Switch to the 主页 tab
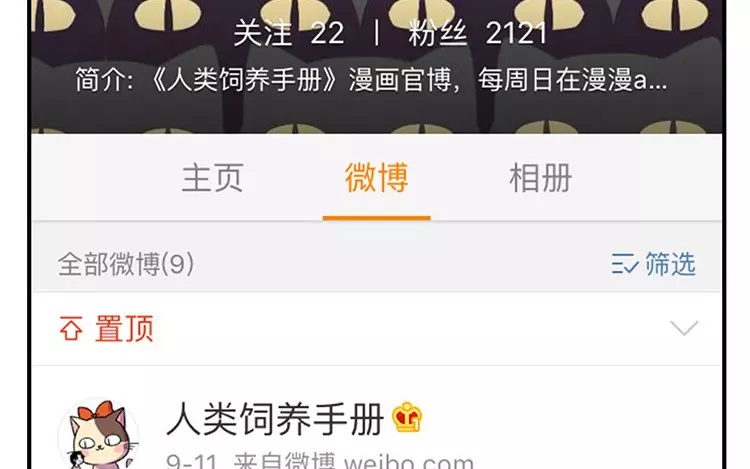This screenshot has height=469, width=750. point(212,179)
